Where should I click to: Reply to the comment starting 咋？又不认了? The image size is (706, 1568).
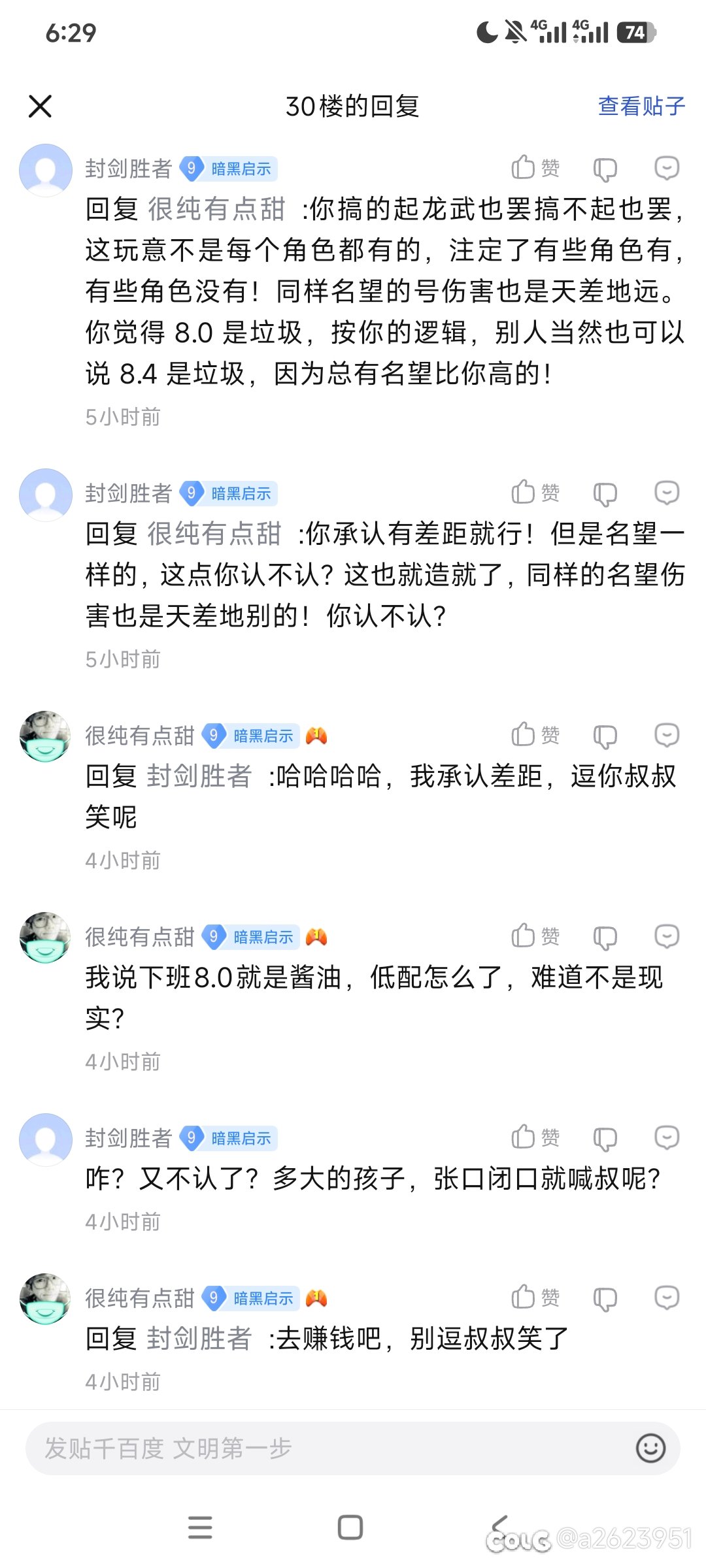click(x=667, y=1137)
